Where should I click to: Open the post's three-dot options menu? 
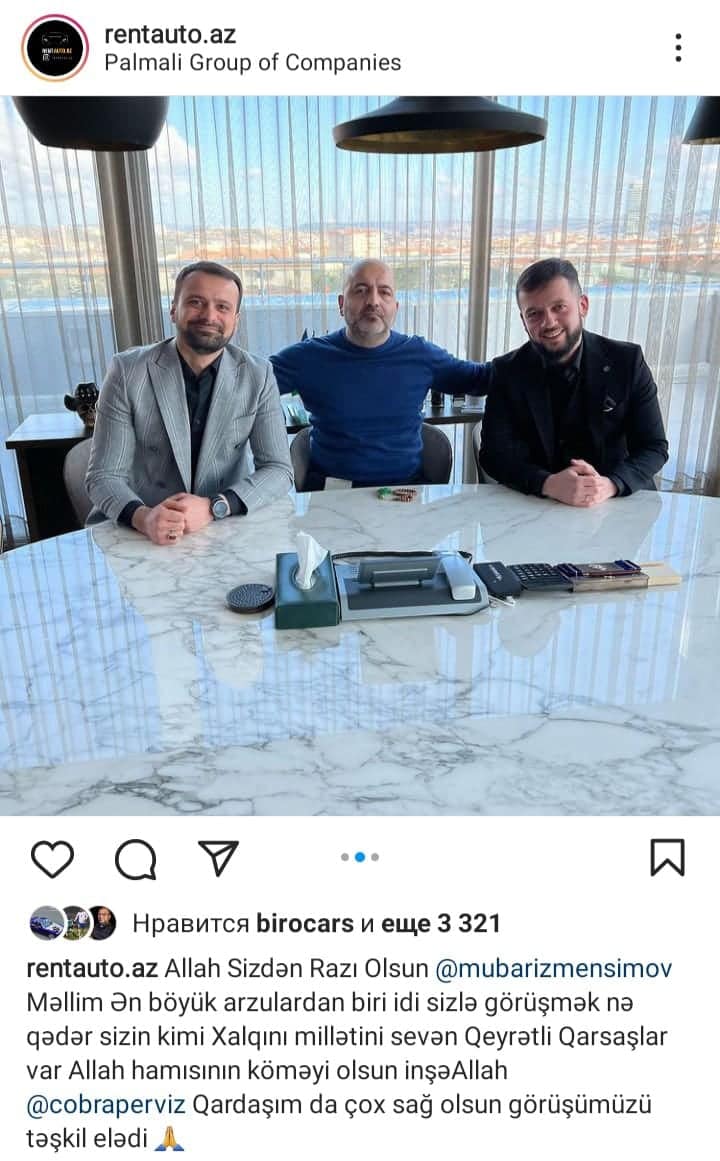point(678,47)
